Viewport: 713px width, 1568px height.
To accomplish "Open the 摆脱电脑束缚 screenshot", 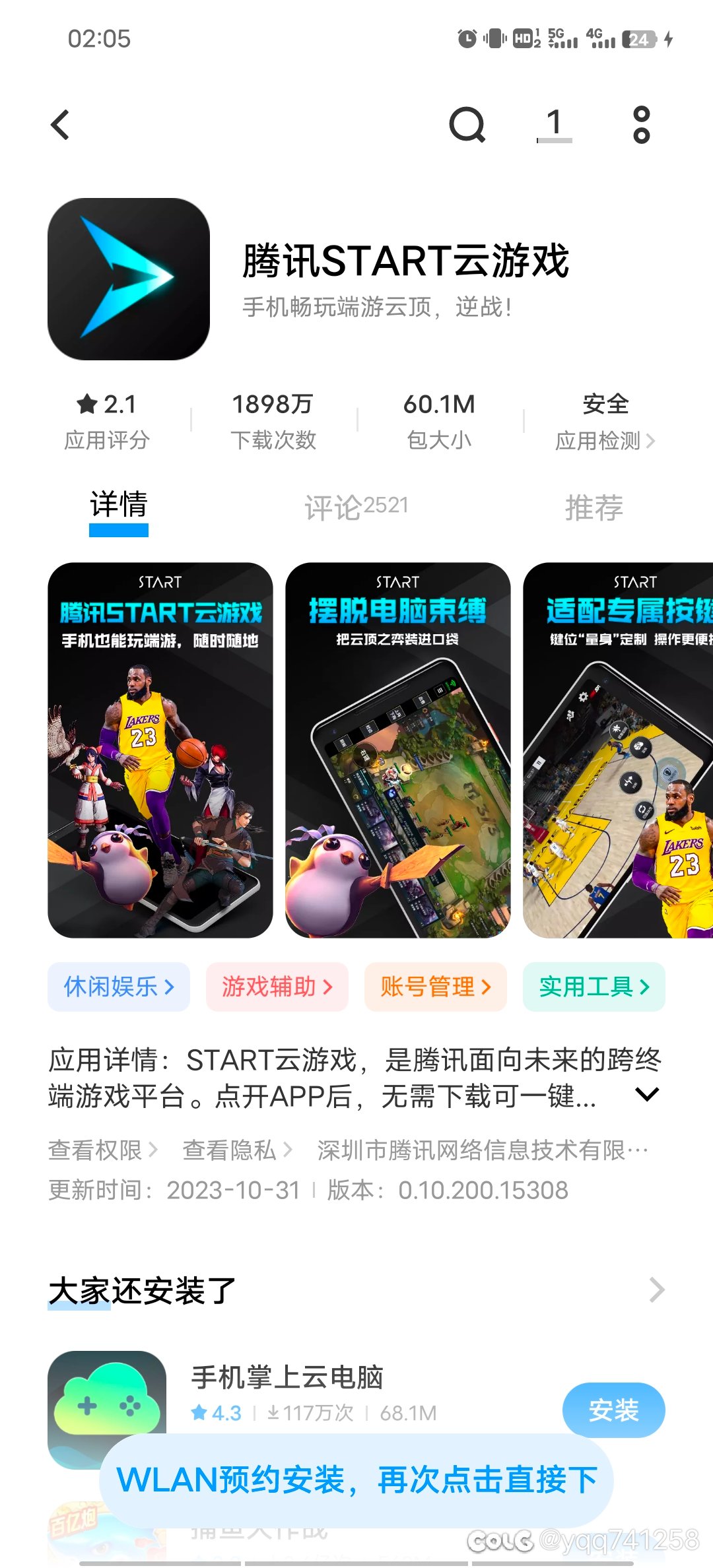I will coord(398,750).
